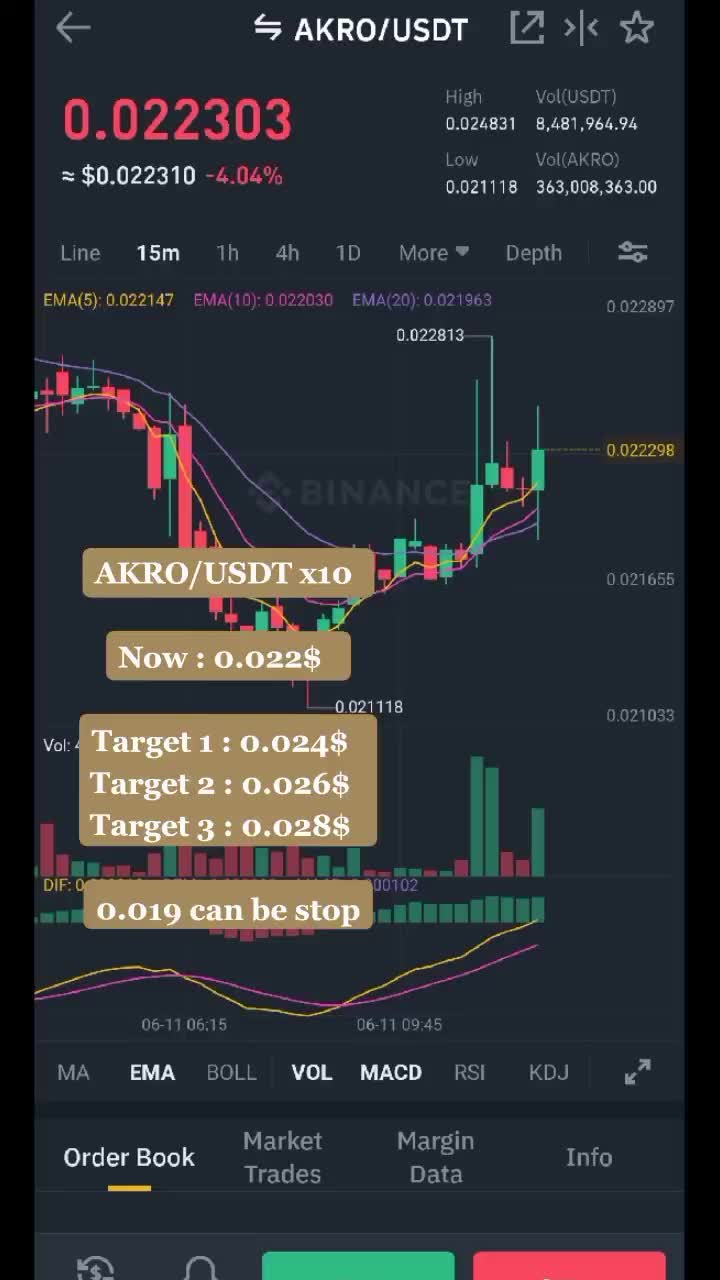Open the share icon in the header
This screenshot has height=1280, width=720.
click(x=527, y=28)
